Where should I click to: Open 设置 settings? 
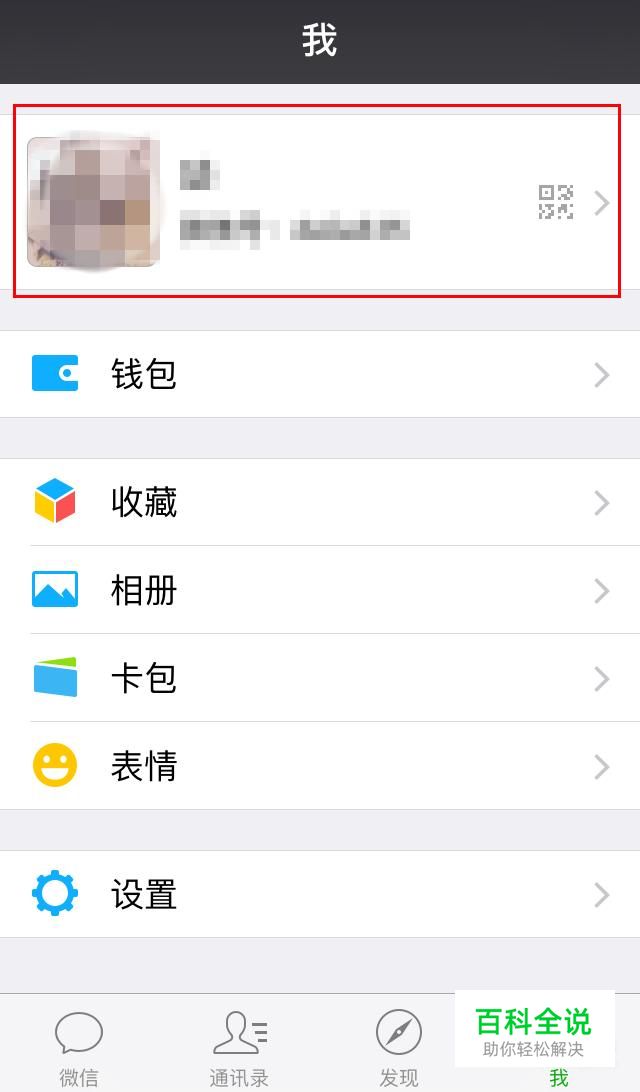320,894
